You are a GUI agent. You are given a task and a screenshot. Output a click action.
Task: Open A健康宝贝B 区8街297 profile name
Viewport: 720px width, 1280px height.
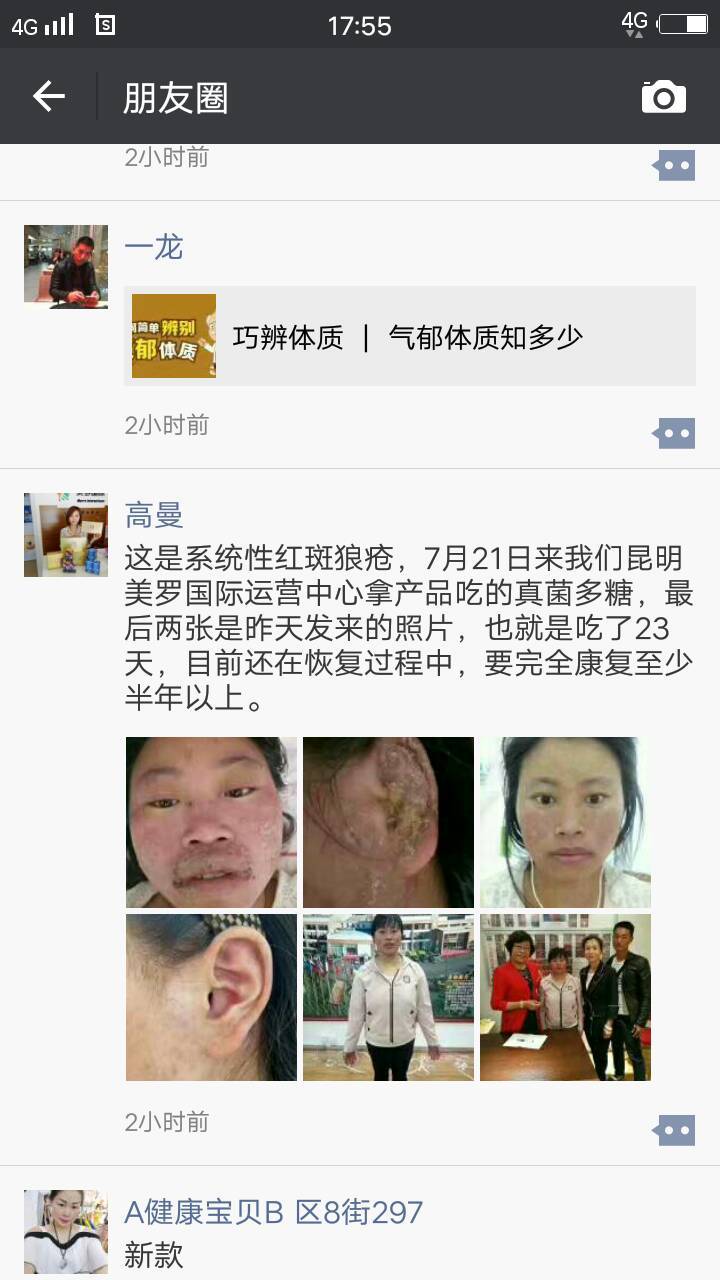point(273,1212)
